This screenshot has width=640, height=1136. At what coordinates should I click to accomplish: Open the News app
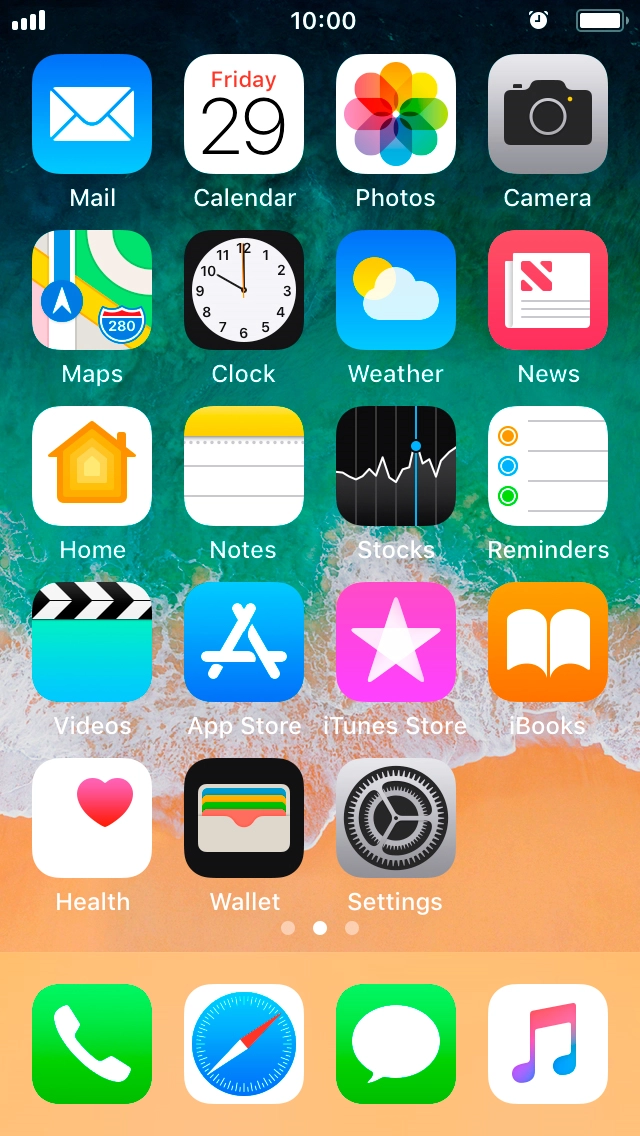548,290
